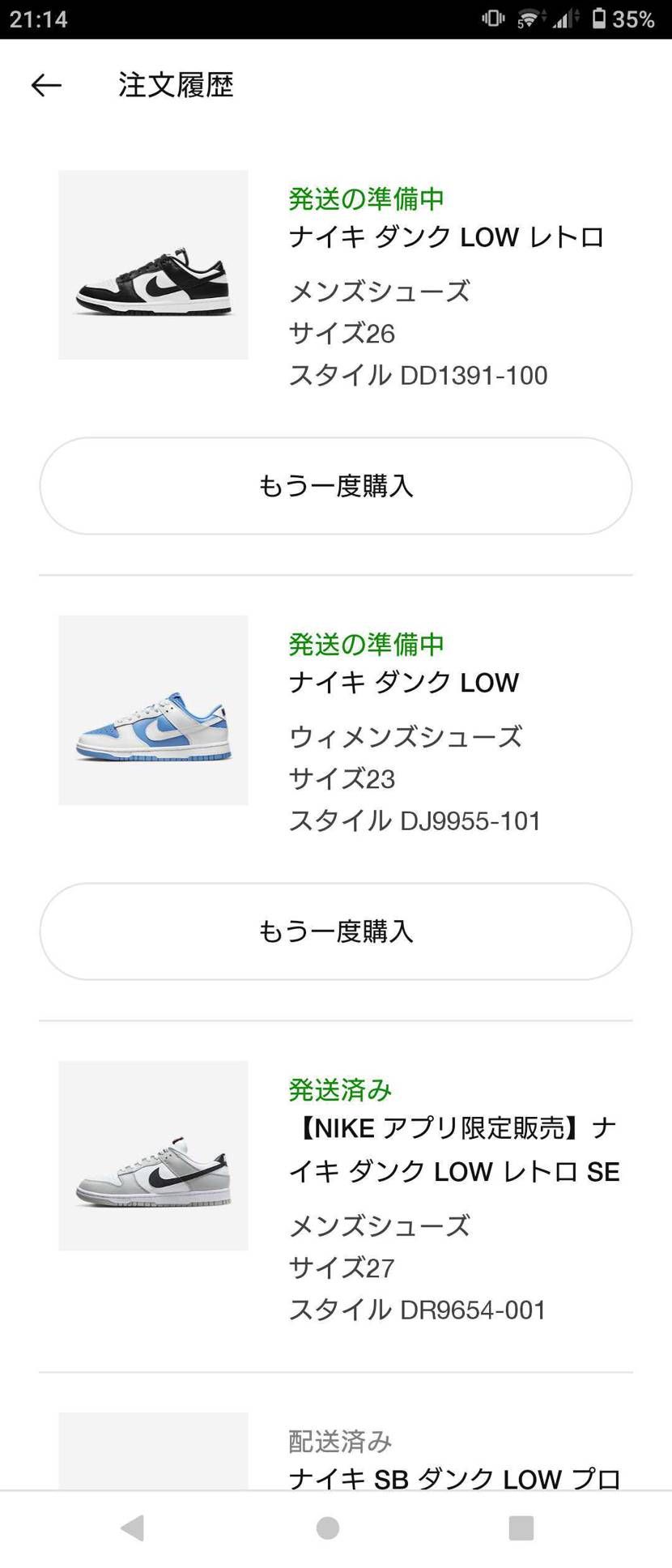Open details of ナイキ ダンク LOW レトロ order

pyautogui.click(x=447, y=236)
